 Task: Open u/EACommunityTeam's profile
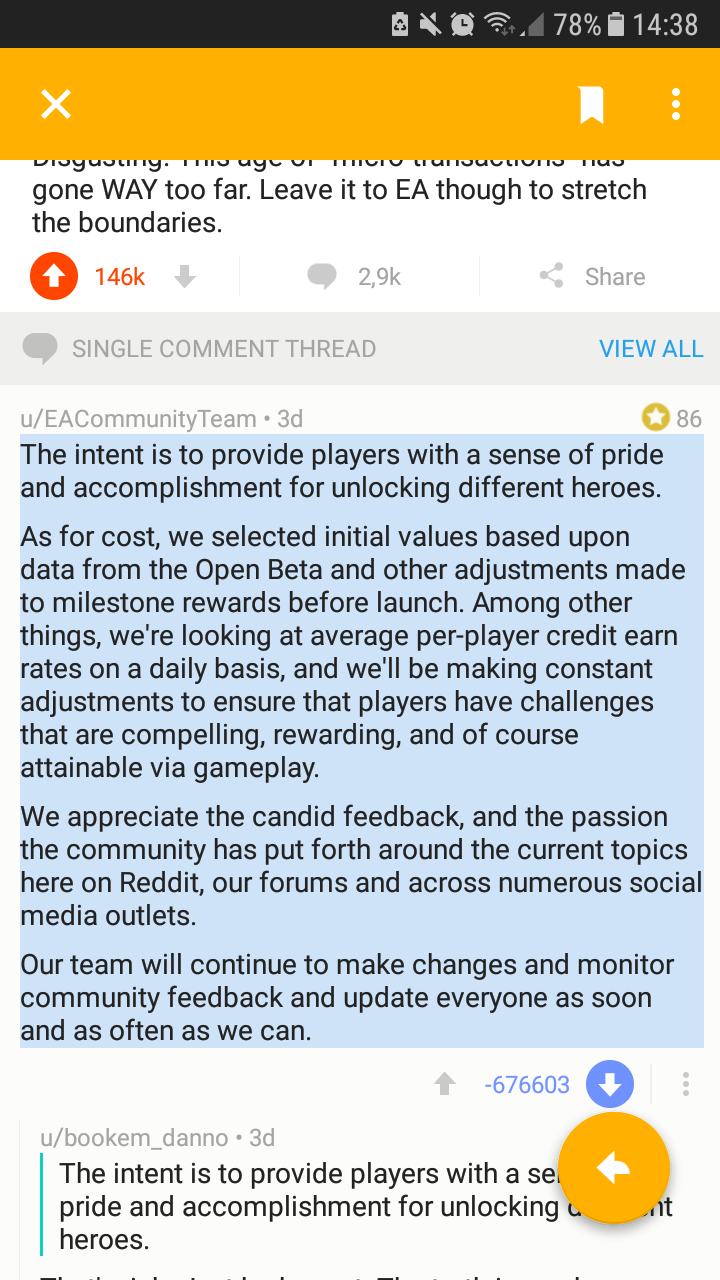tap(138, 419)
